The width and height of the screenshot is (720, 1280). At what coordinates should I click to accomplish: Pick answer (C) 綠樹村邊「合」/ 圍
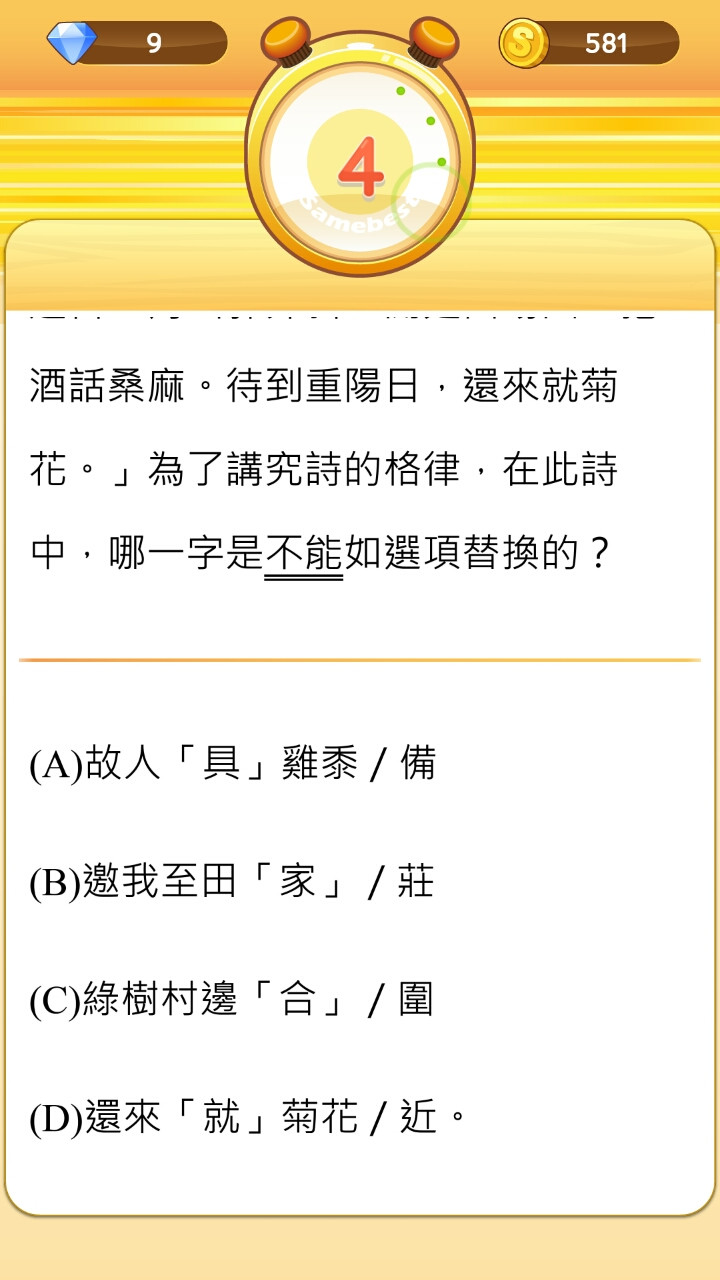(x=231, y=1000)
